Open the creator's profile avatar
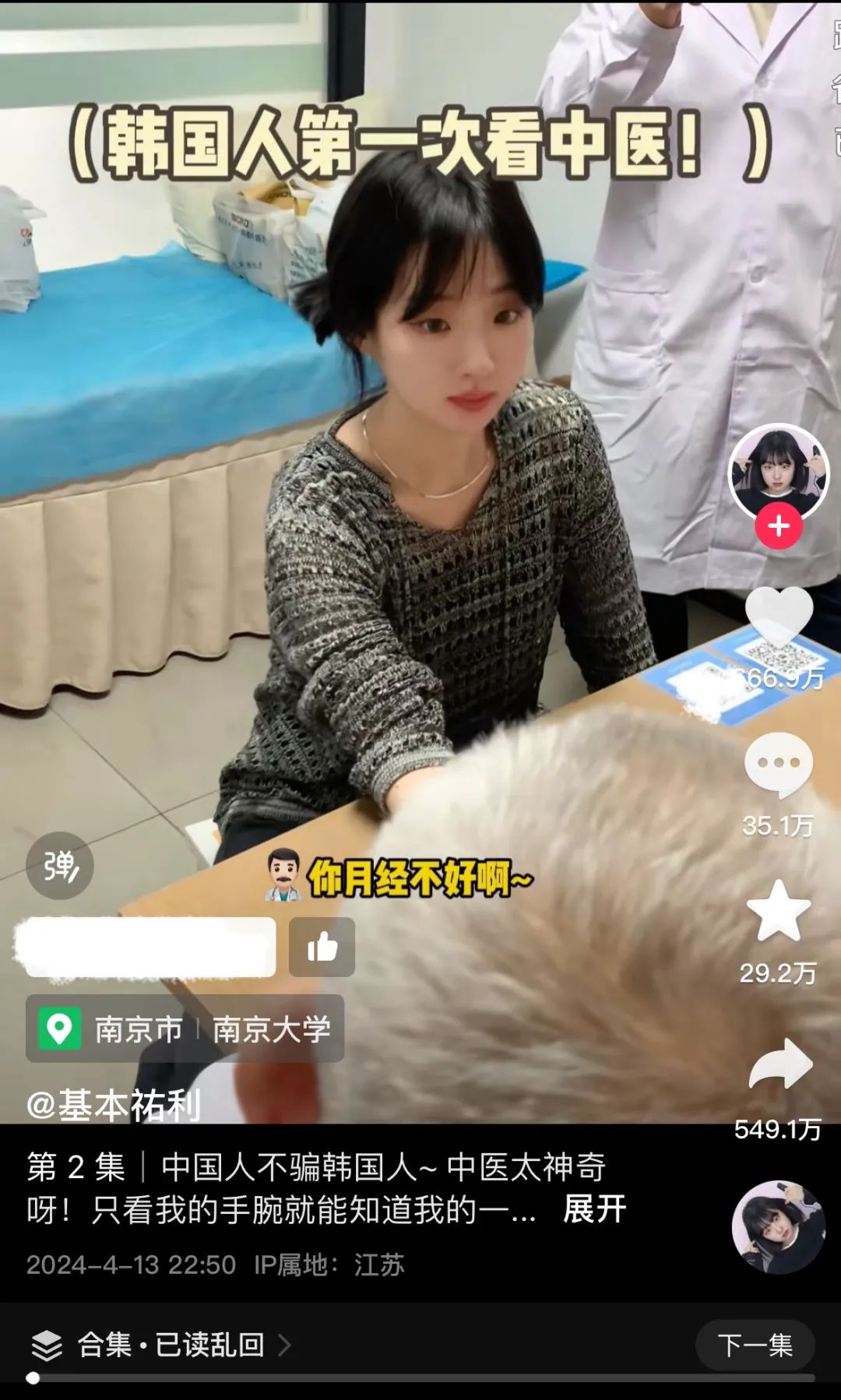The width and height of the screenshot is (841, 1400). point(778,471)
